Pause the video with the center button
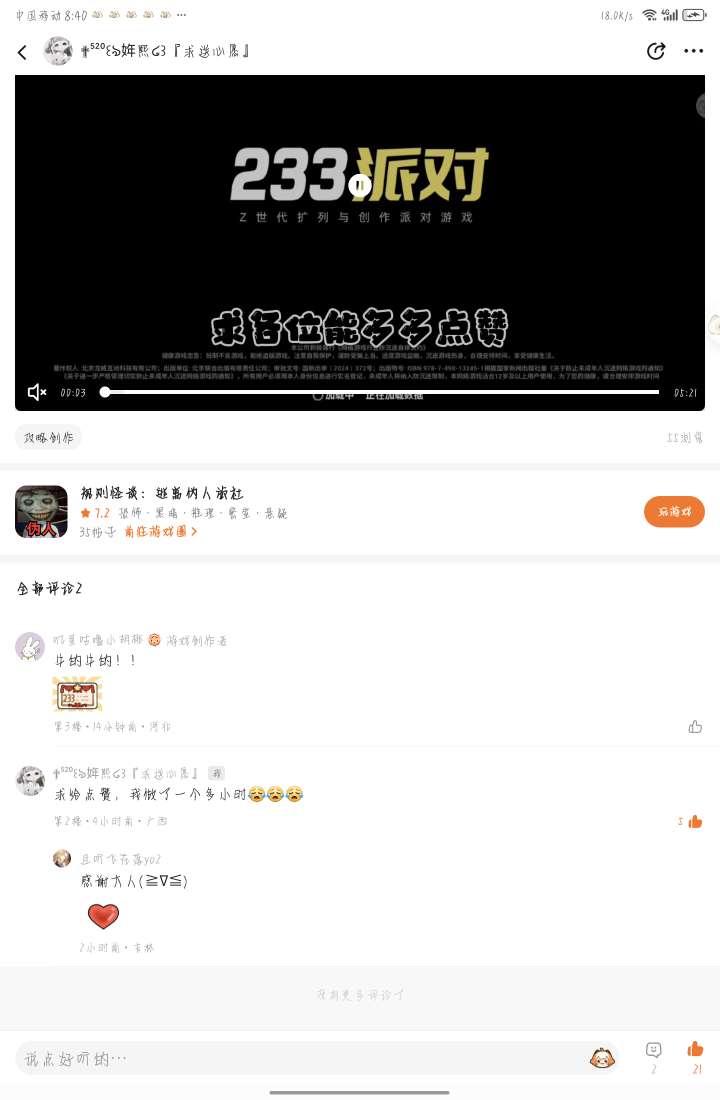The height and width of the screenshot is (1100, 720). tap(360, 185)
